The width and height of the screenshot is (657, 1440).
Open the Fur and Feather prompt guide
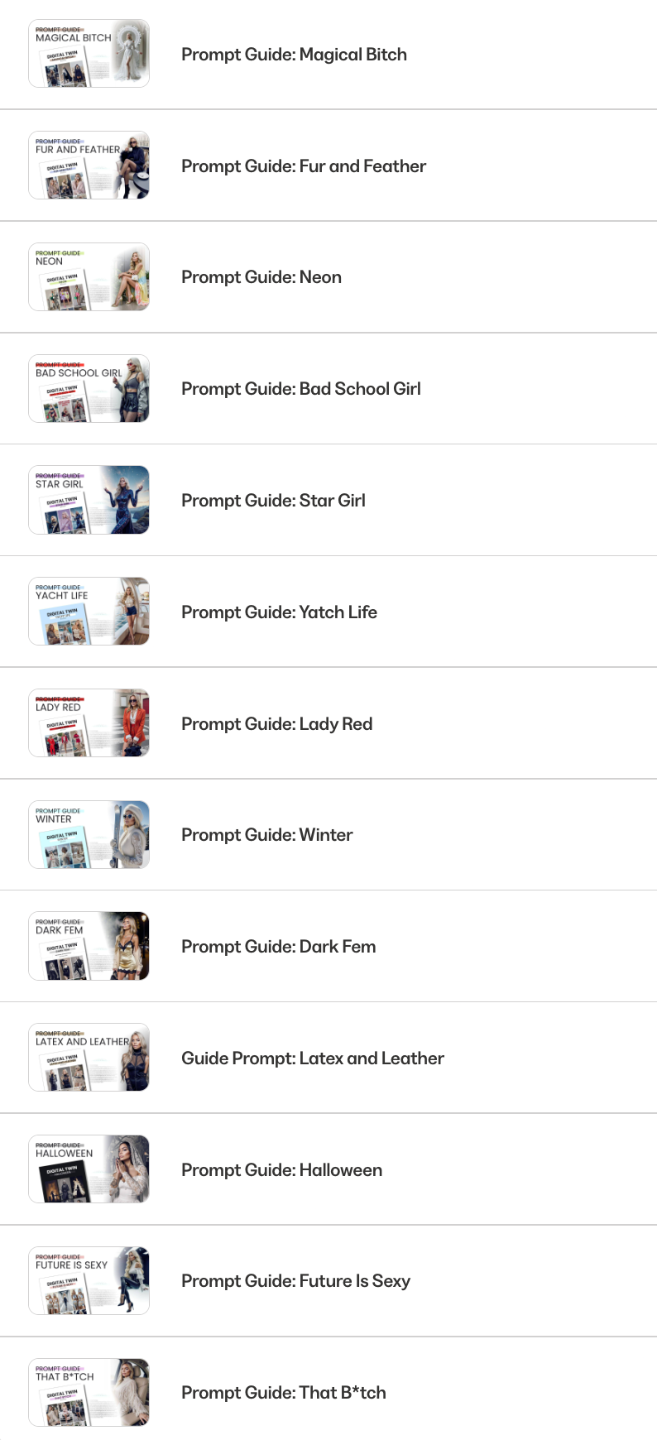pos(303,166)
